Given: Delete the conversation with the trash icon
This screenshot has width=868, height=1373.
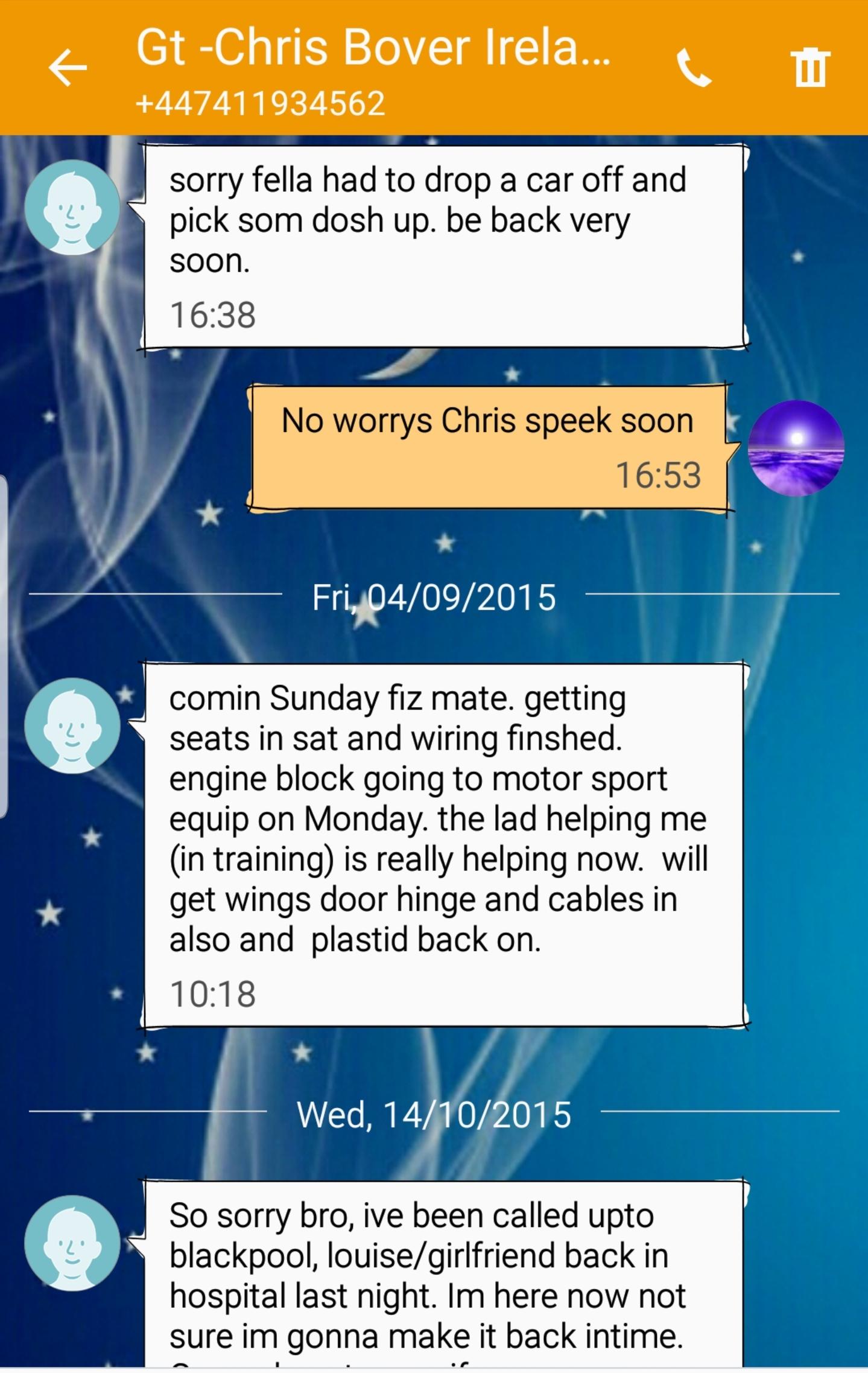Looking at the screenshot, I should [810, 68].
